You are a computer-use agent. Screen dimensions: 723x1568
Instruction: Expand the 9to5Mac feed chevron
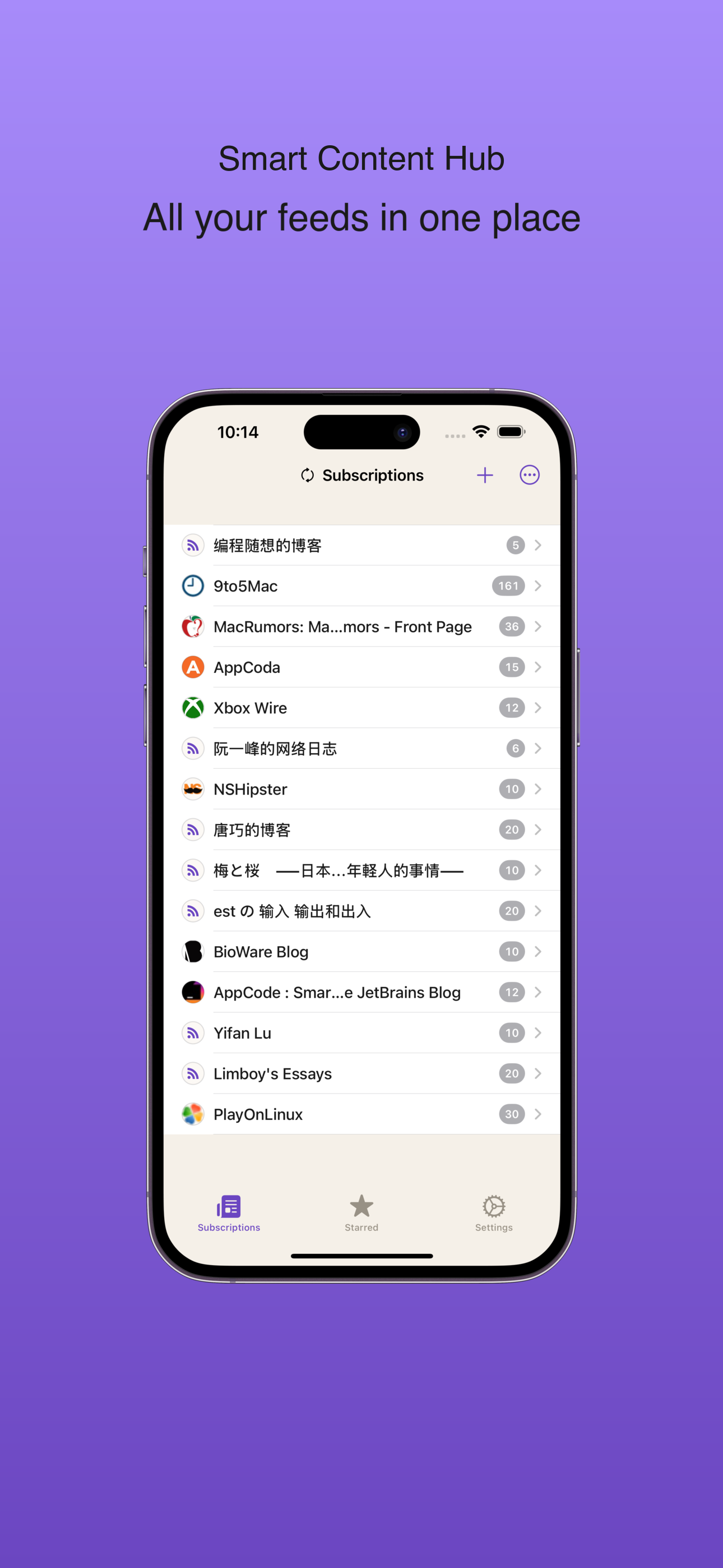coord(538,585)
